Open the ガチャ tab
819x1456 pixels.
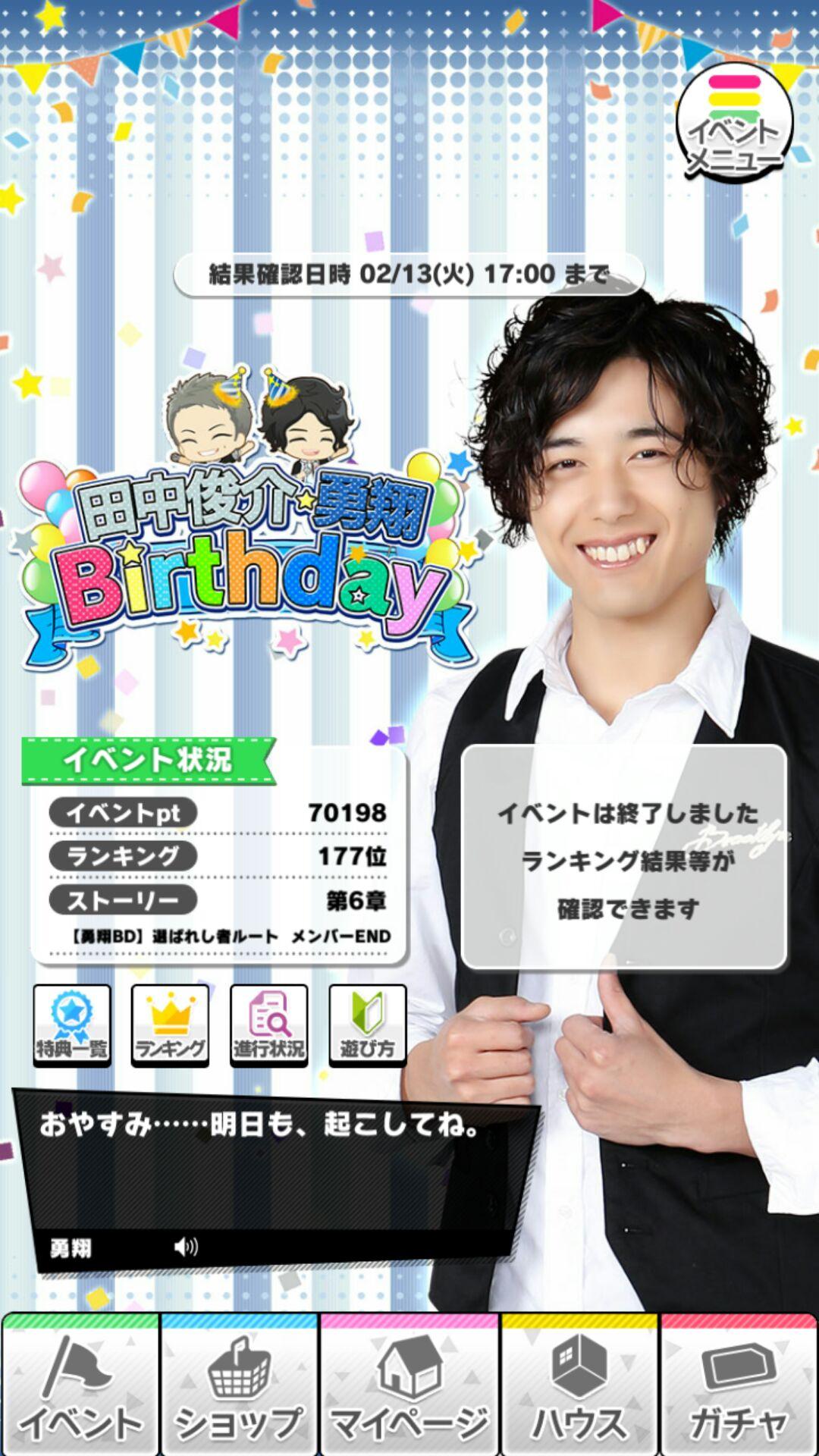[739, 1386]
